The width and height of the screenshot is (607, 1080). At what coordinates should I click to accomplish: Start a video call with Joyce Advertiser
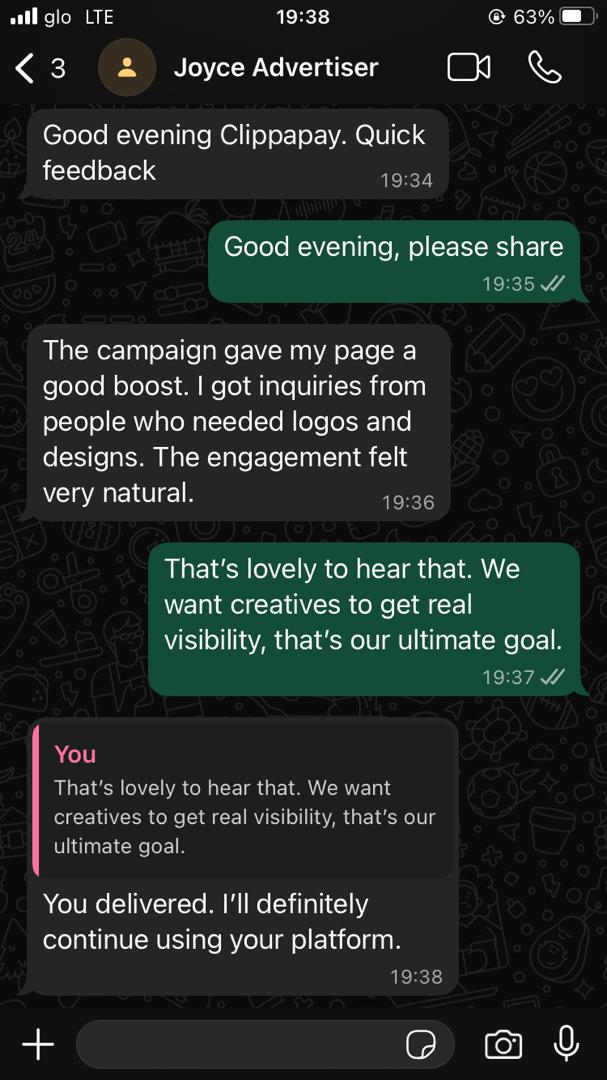point(468,68)
